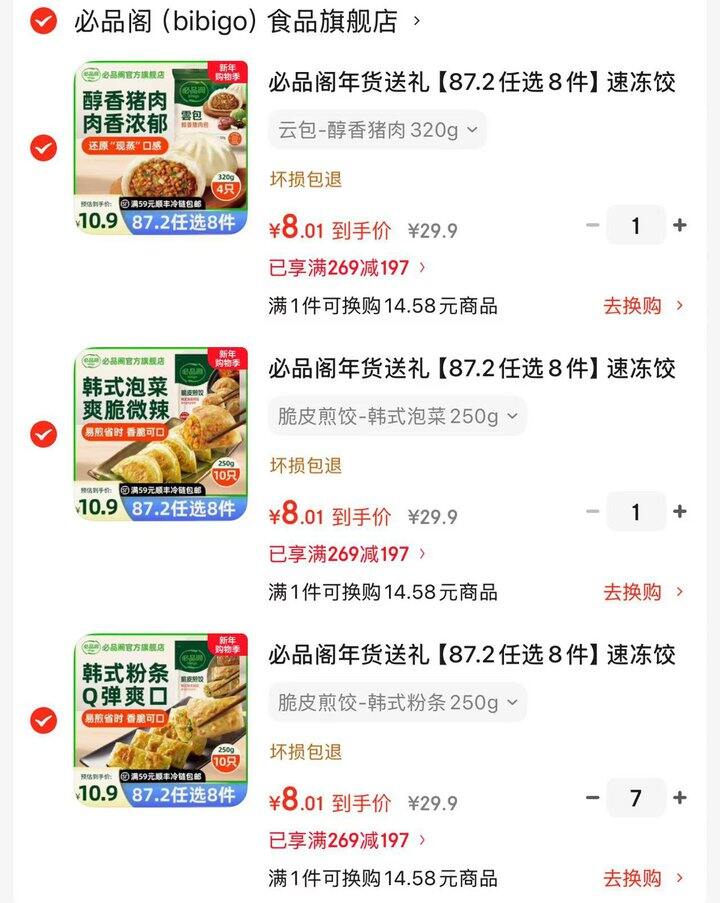Screen dimensions: 720x903
Task: Uncheck the 必品阁 store select-all checkbox
Action: [40, 20]
